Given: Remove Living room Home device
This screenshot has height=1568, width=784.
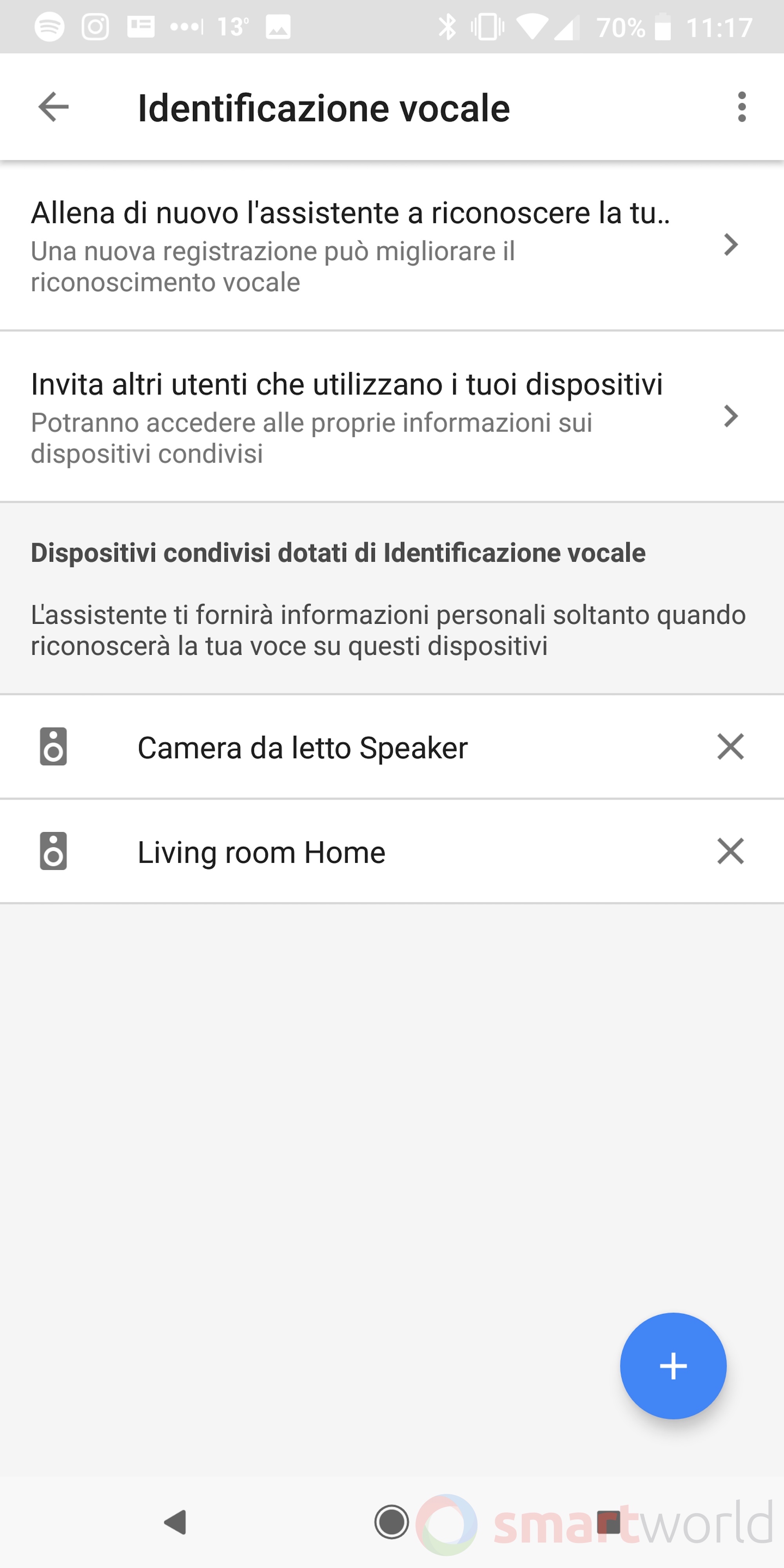Looking at the screenshot, I should click(730, 851).
